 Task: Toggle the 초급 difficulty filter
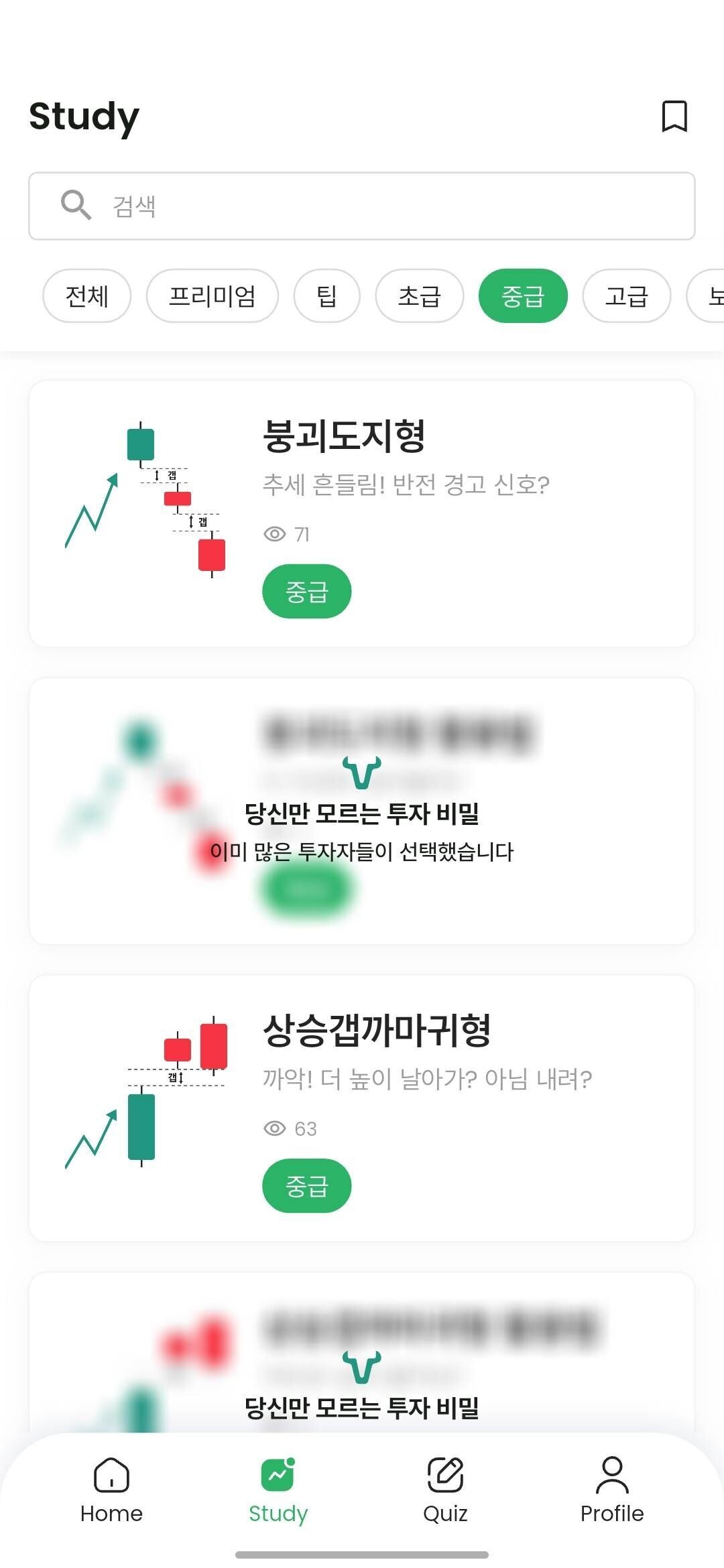[419, 296]
